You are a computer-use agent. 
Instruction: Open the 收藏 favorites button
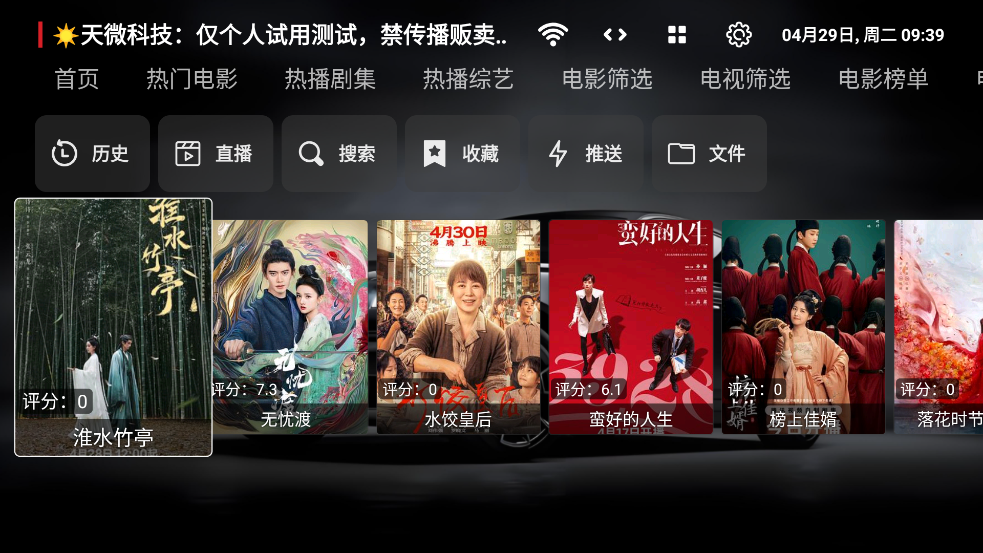461,154
